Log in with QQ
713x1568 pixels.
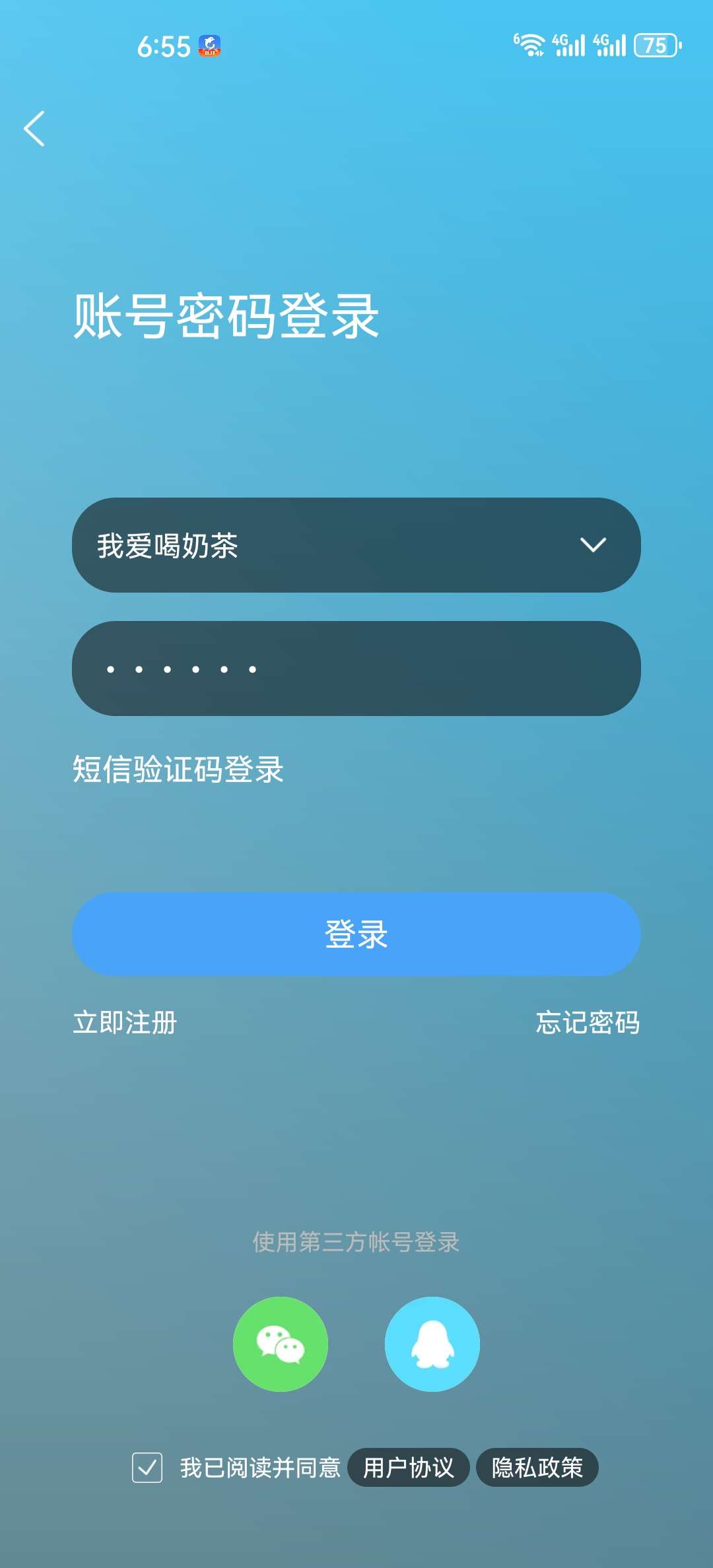(x=432, y=1344)
